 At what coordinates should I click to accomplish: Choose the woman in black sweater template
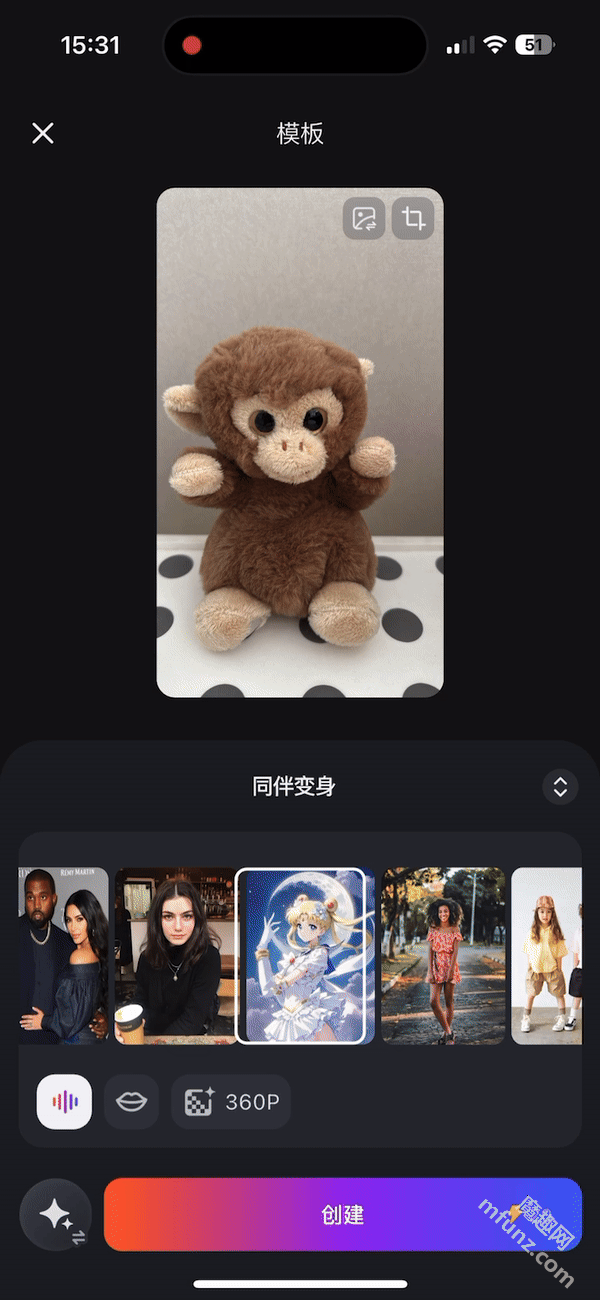coord(175,956)
